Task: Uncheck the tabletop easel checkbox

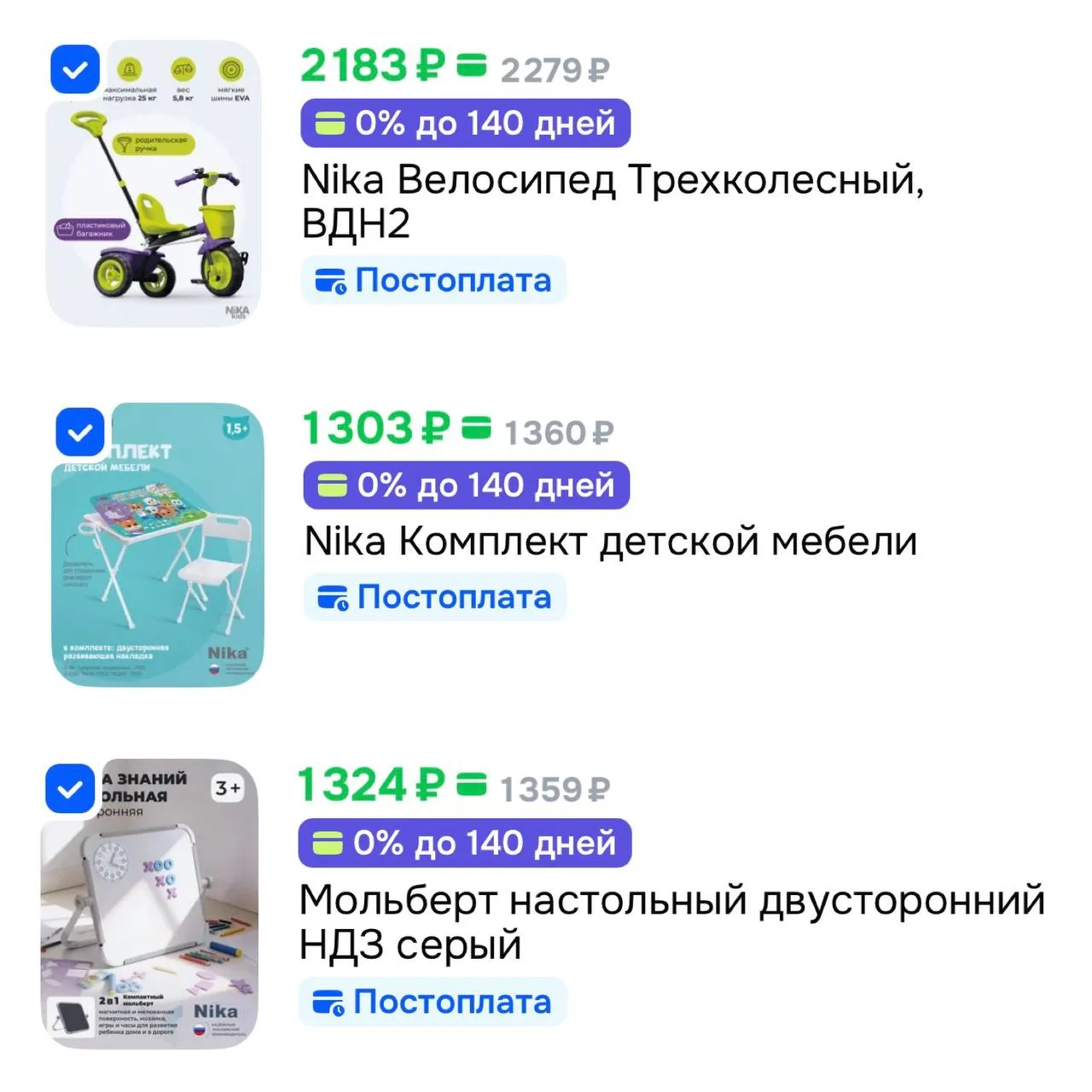Action: tap(70, 789)
